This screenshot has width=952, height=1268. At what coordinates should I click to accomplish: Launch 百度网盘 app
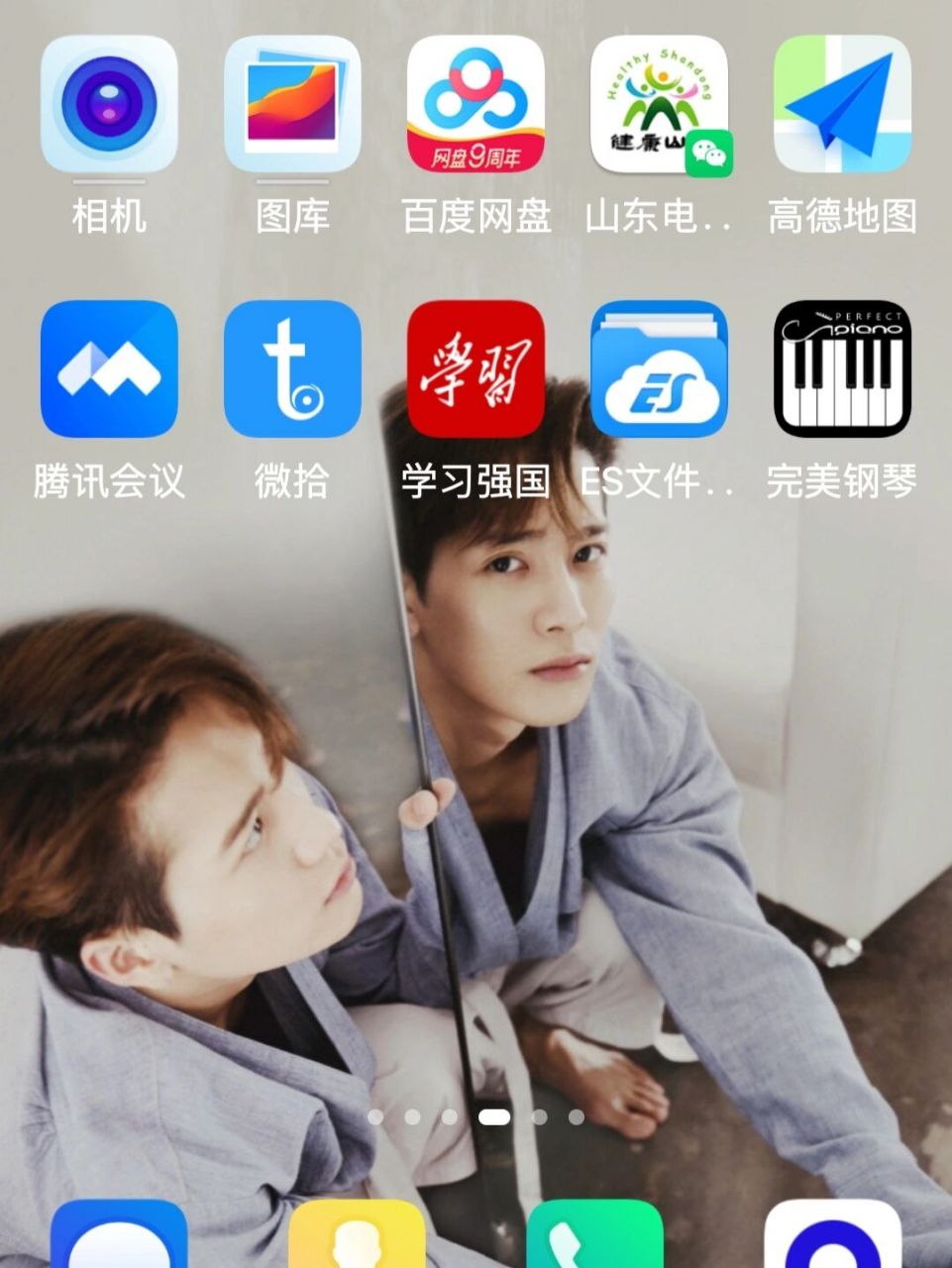point(476,104)
